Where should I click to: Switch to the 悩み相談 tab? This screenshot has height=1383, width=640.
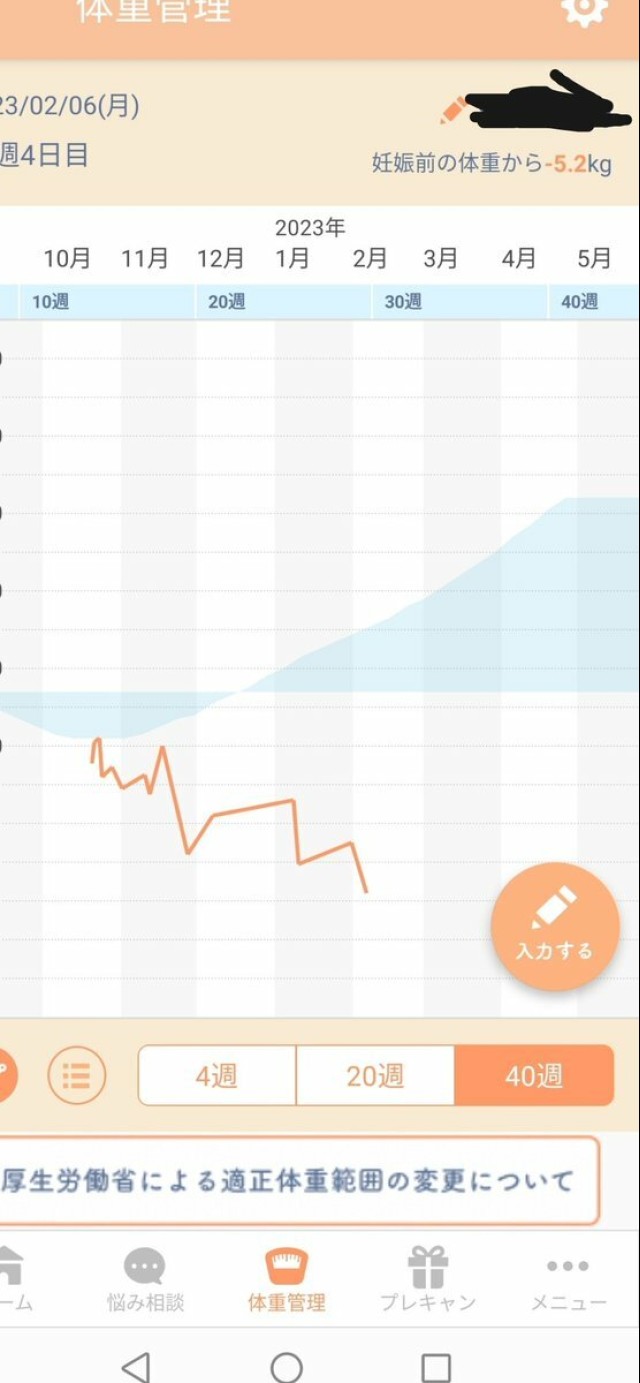click(x=145, y=1279)
